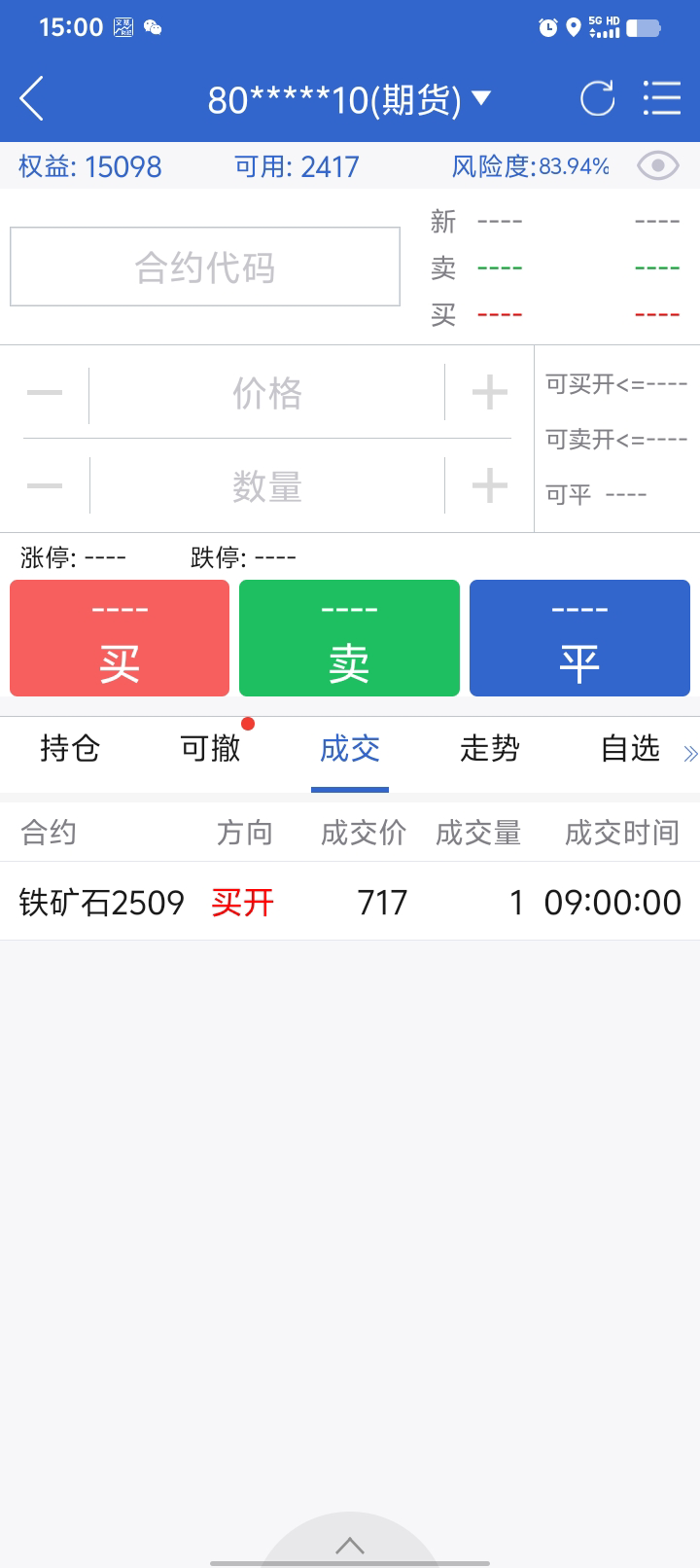Image resolution: width=700 pixels, height=1568 pixels.
Task: Tap the red 买 buy button
Action: (120, 638)
